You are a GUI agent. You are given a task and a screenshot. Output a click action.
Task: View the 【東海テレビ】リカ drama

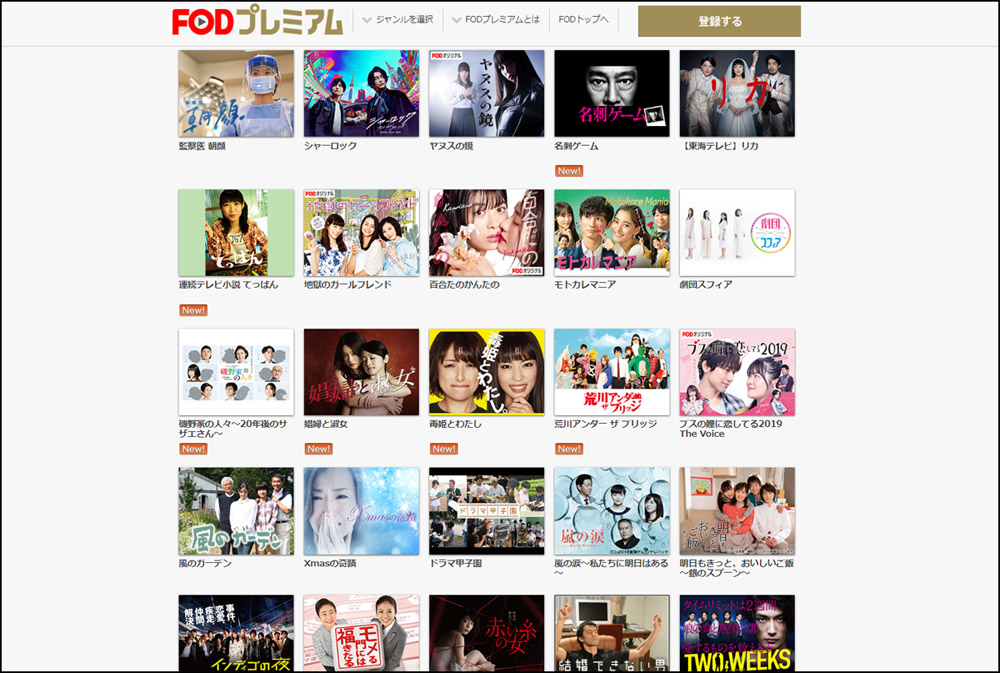[737, 94]
